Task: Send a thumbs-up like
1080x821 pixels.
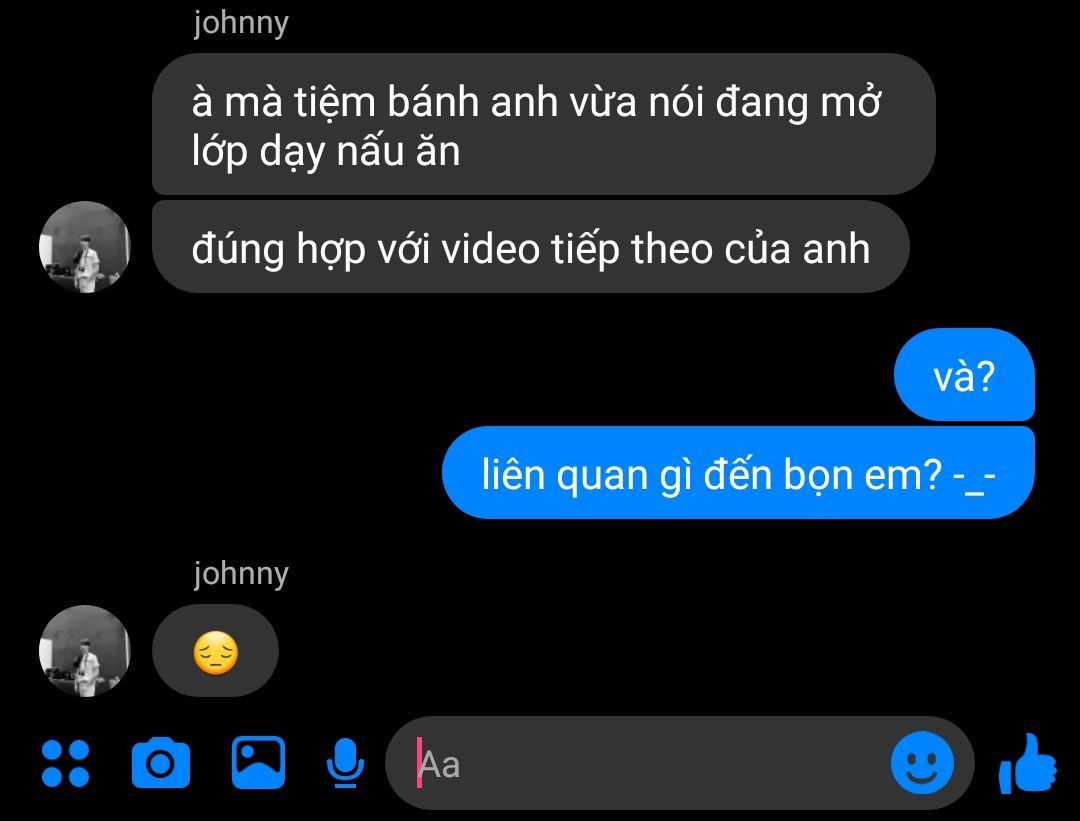Action: point(1029,764)
